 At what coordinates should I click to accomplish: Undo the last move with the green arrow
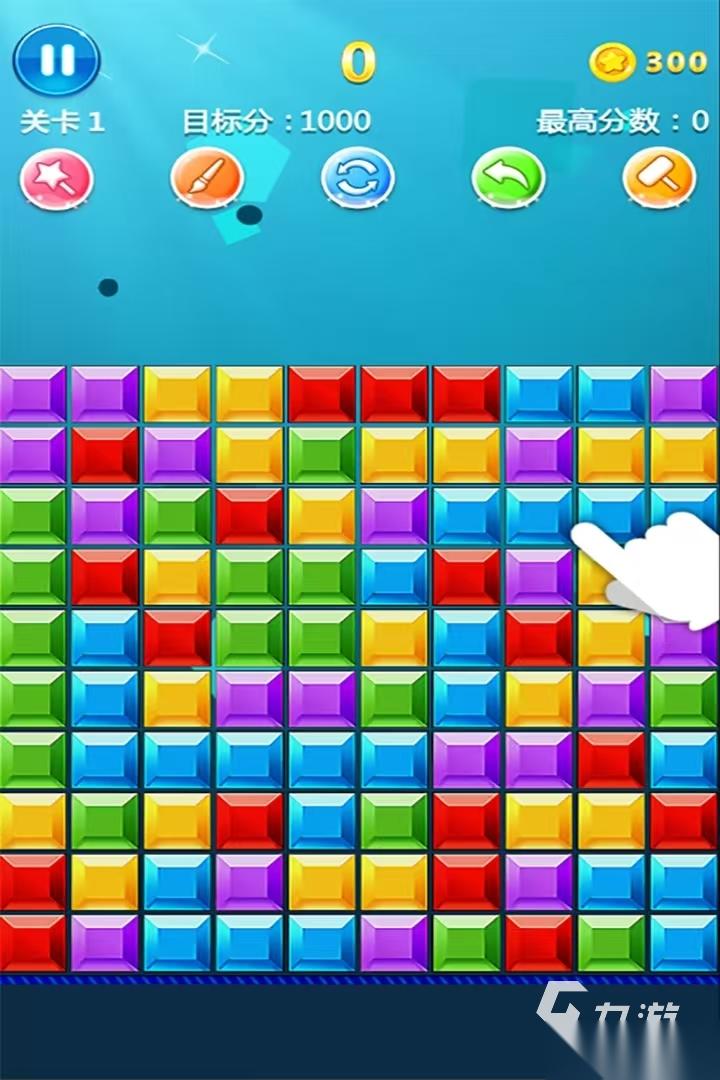pos(508,180)
